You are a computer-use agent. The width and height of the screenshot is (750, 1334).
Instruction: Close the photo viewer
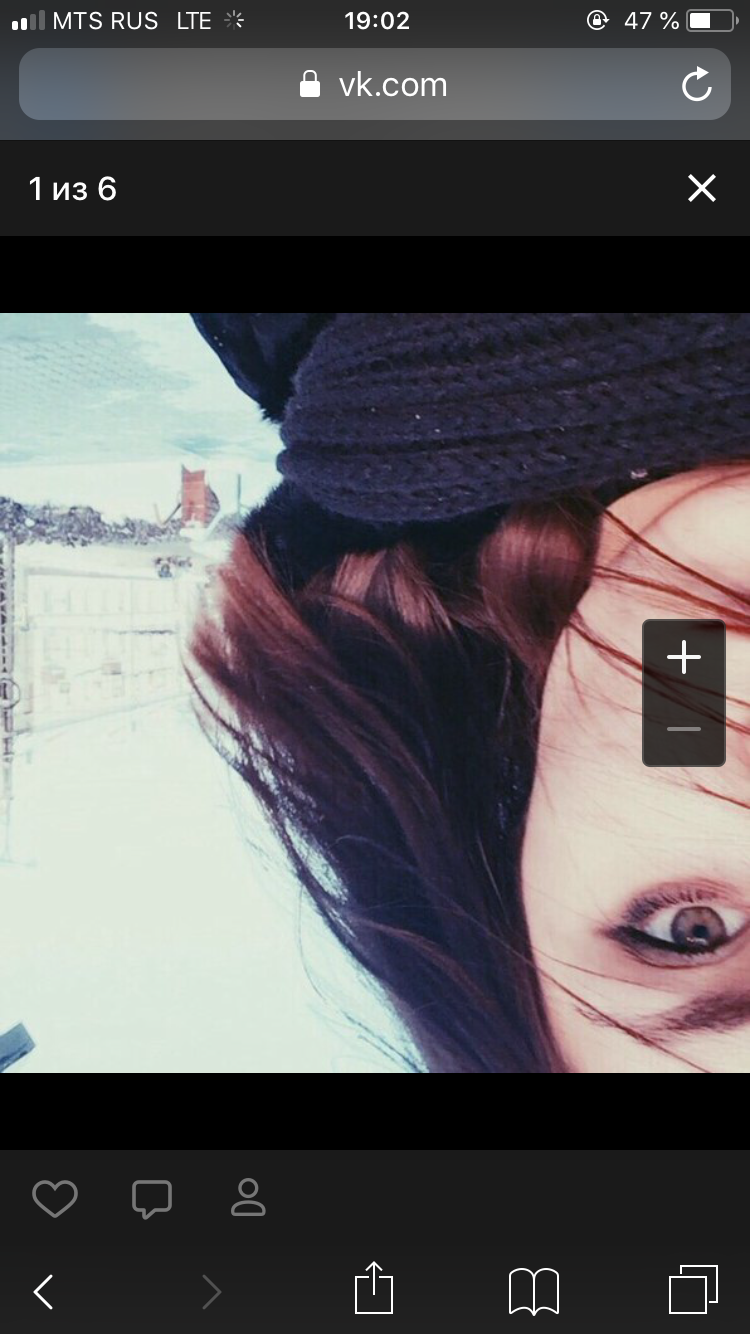[702, 188]
